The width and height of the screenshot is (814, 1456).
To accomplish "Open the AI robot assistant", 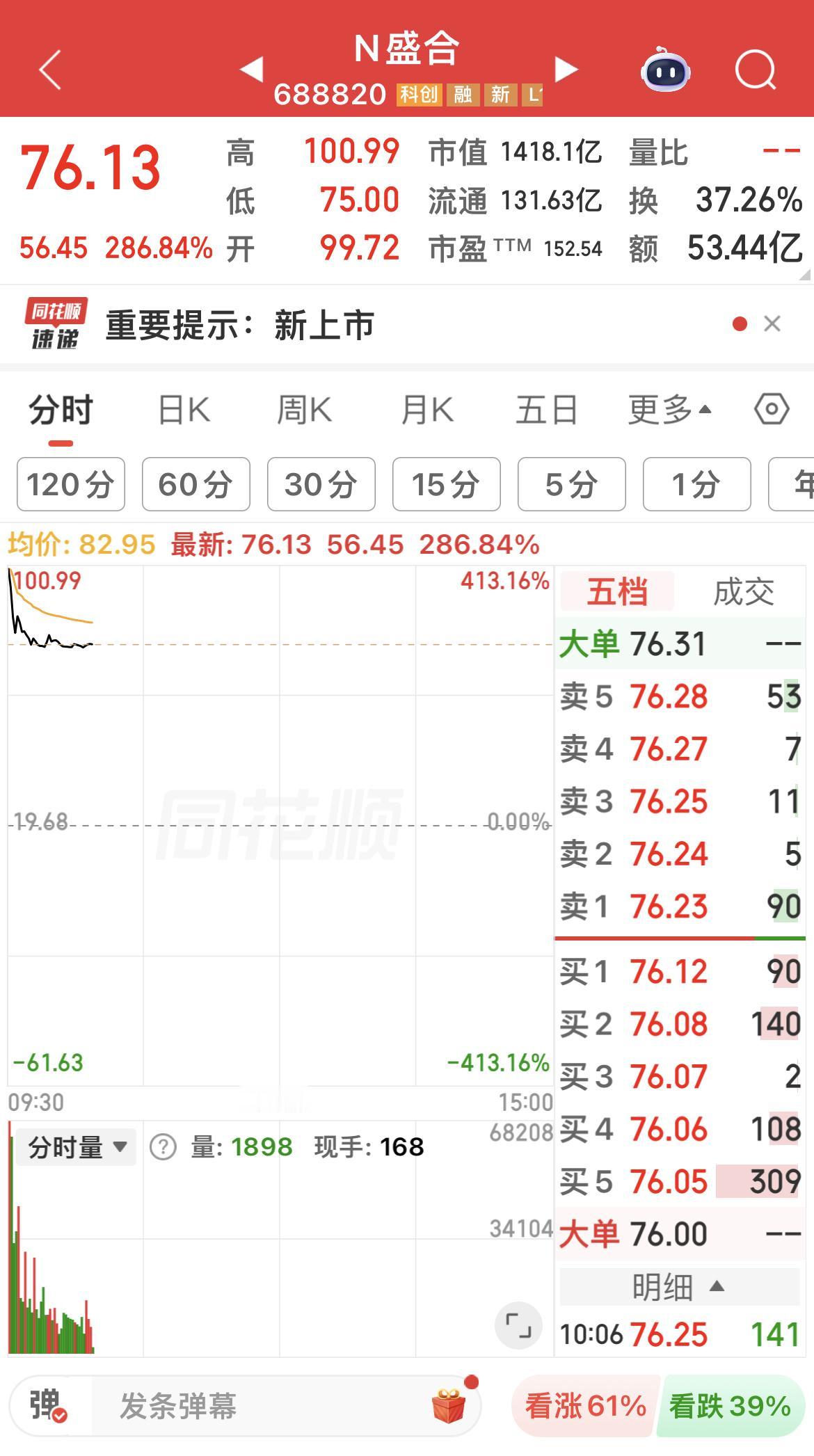I will (666, 70).
